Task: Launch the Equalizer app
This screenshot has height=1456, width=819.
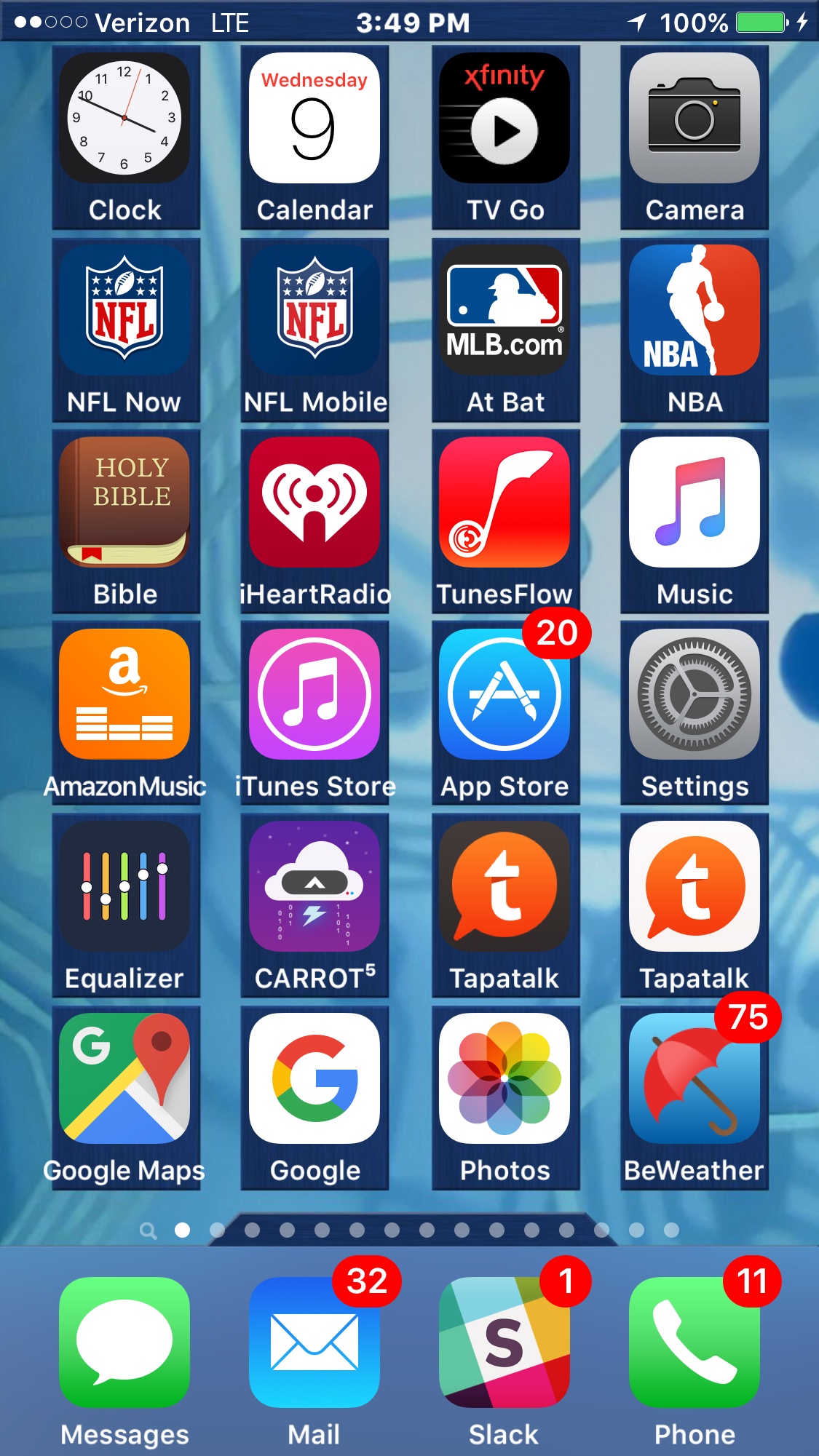Action: (x=124, y=886)
